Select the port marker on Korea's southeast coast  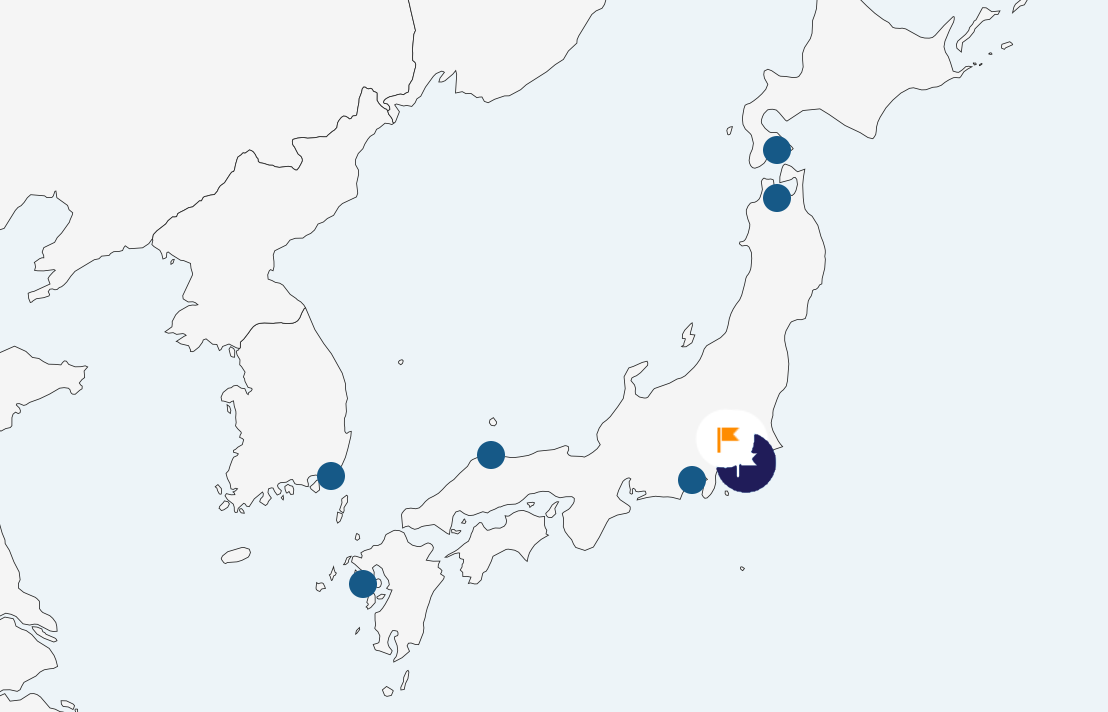331,476
